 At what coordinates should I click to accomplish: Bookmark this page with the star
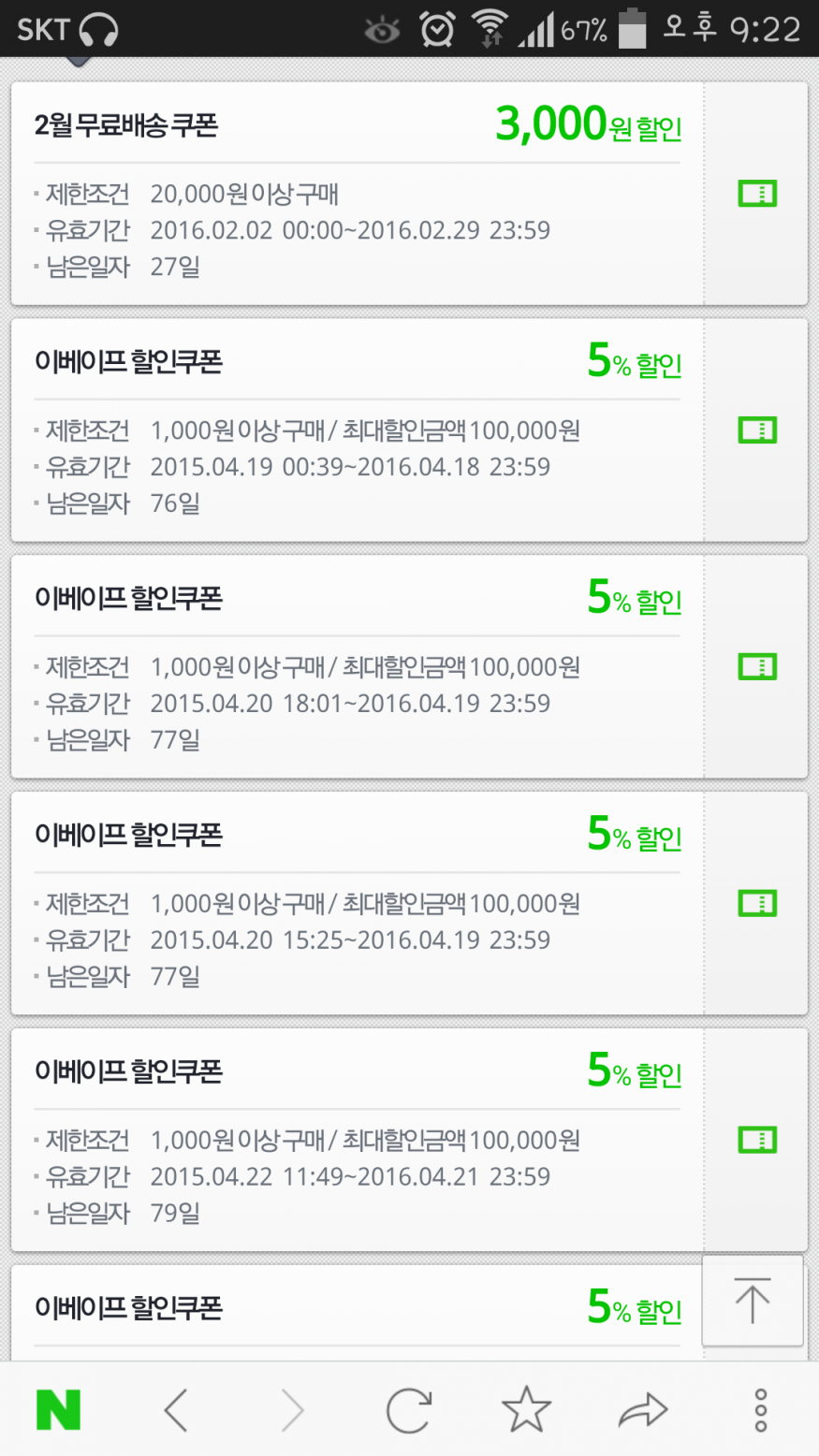point(526,1409)
